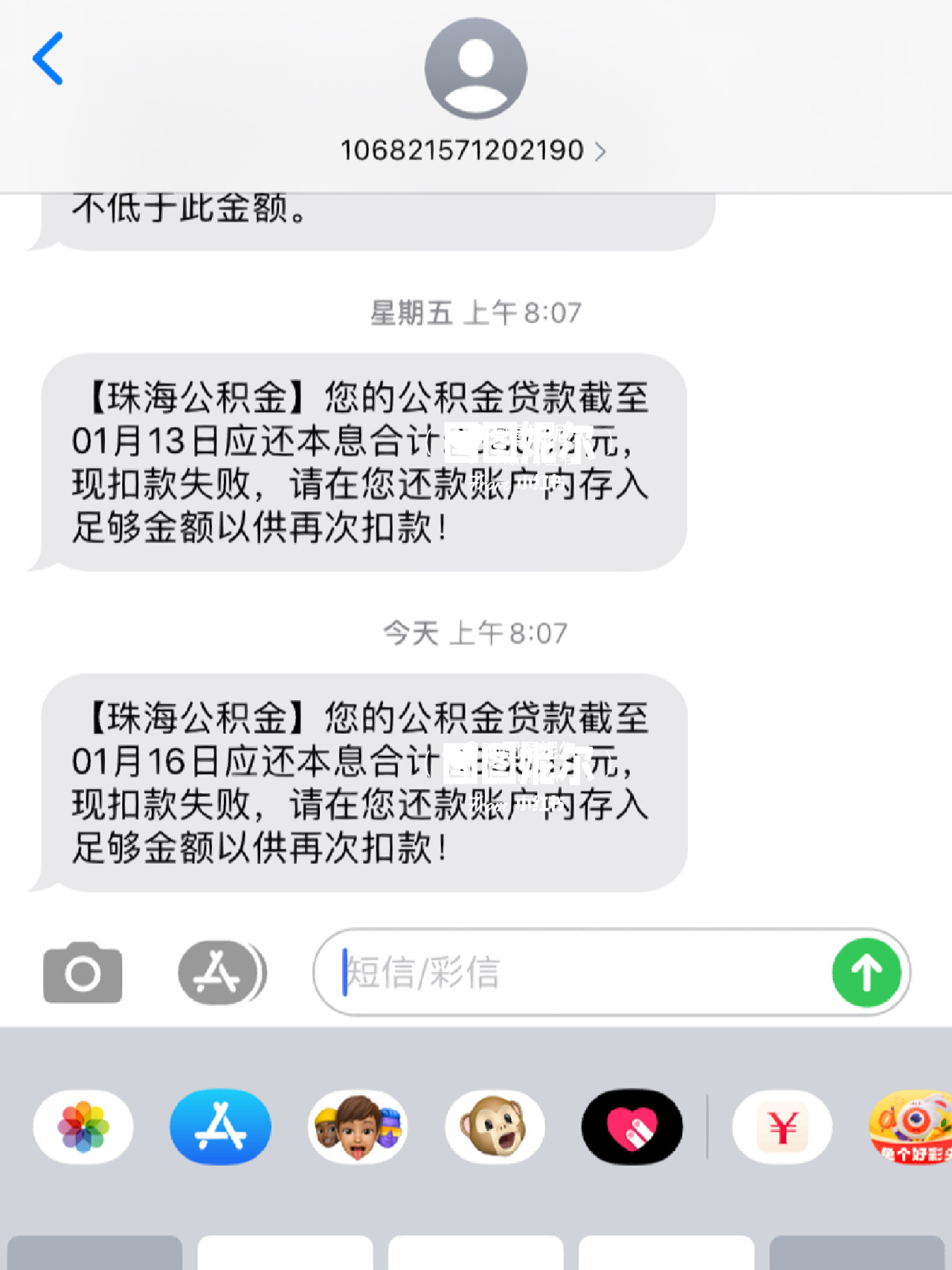Open the Photos app in the app drawer

pyautogui.click(x=83, y=1126)
